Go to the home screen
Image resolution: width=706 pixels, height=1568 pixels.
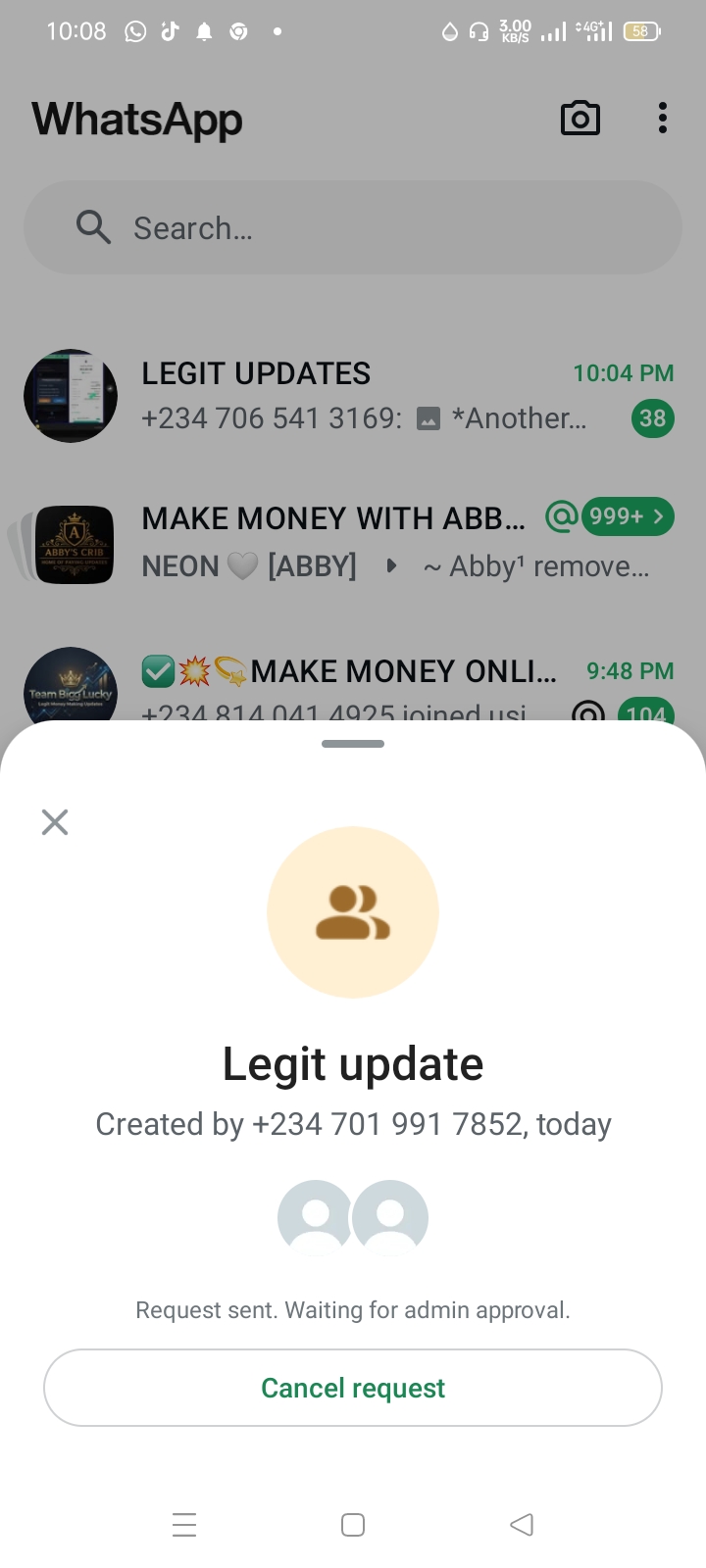353,1525
